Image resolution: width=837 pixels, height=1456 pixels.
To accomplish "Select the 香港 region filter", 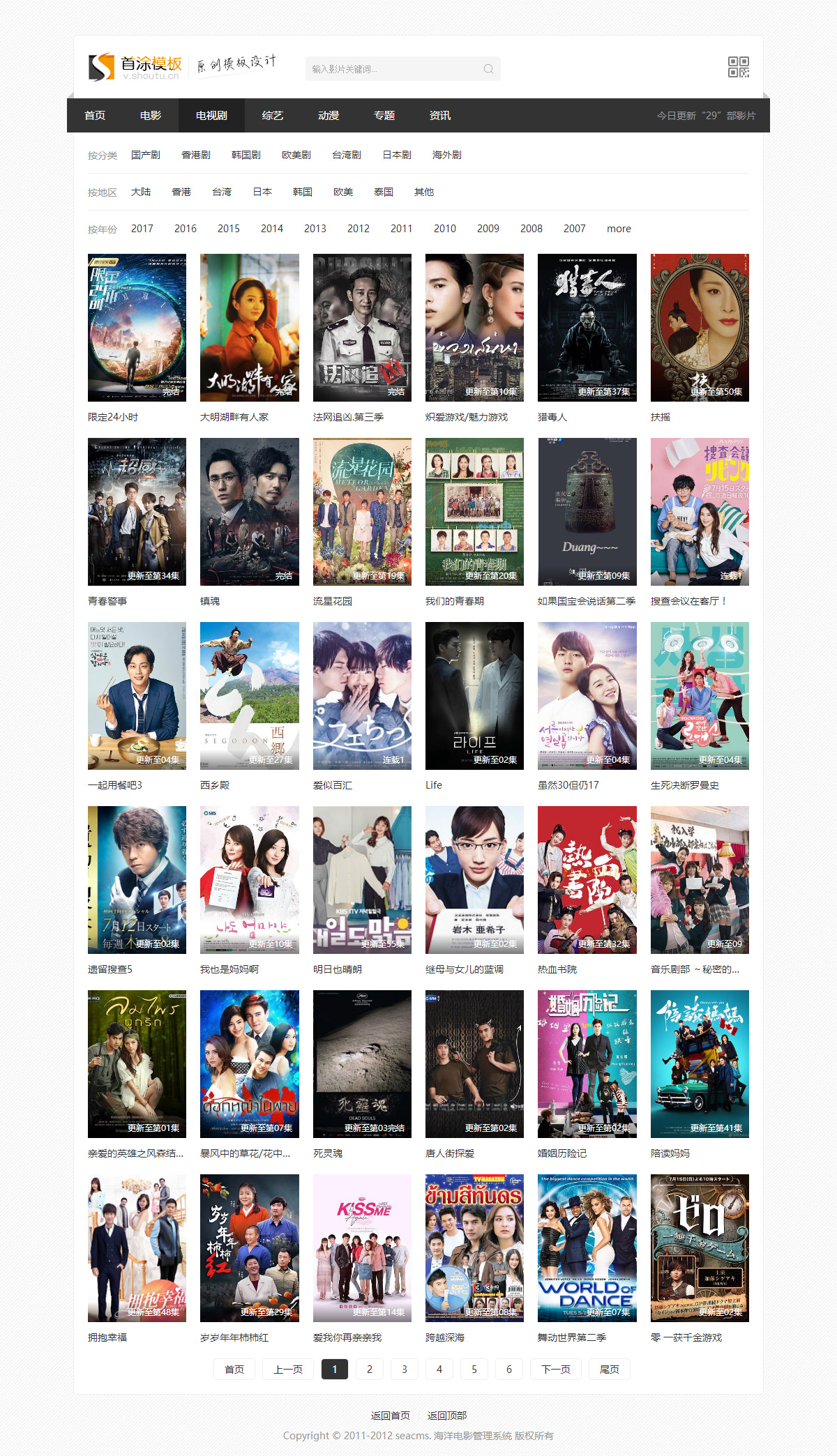I will click(x=181, y=192).
